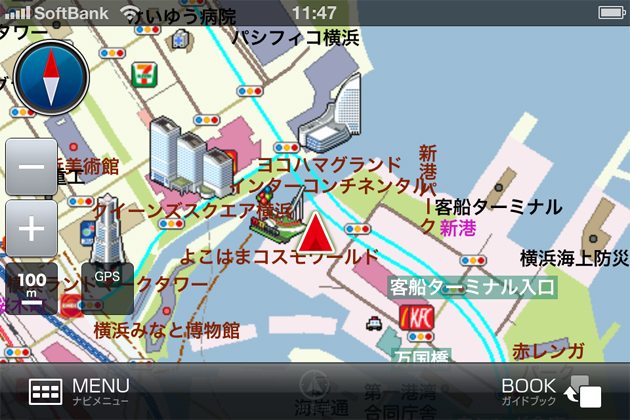630x420 pixels.
Task: Open the BOOK guidebook
Action: [x=550, y=391]
